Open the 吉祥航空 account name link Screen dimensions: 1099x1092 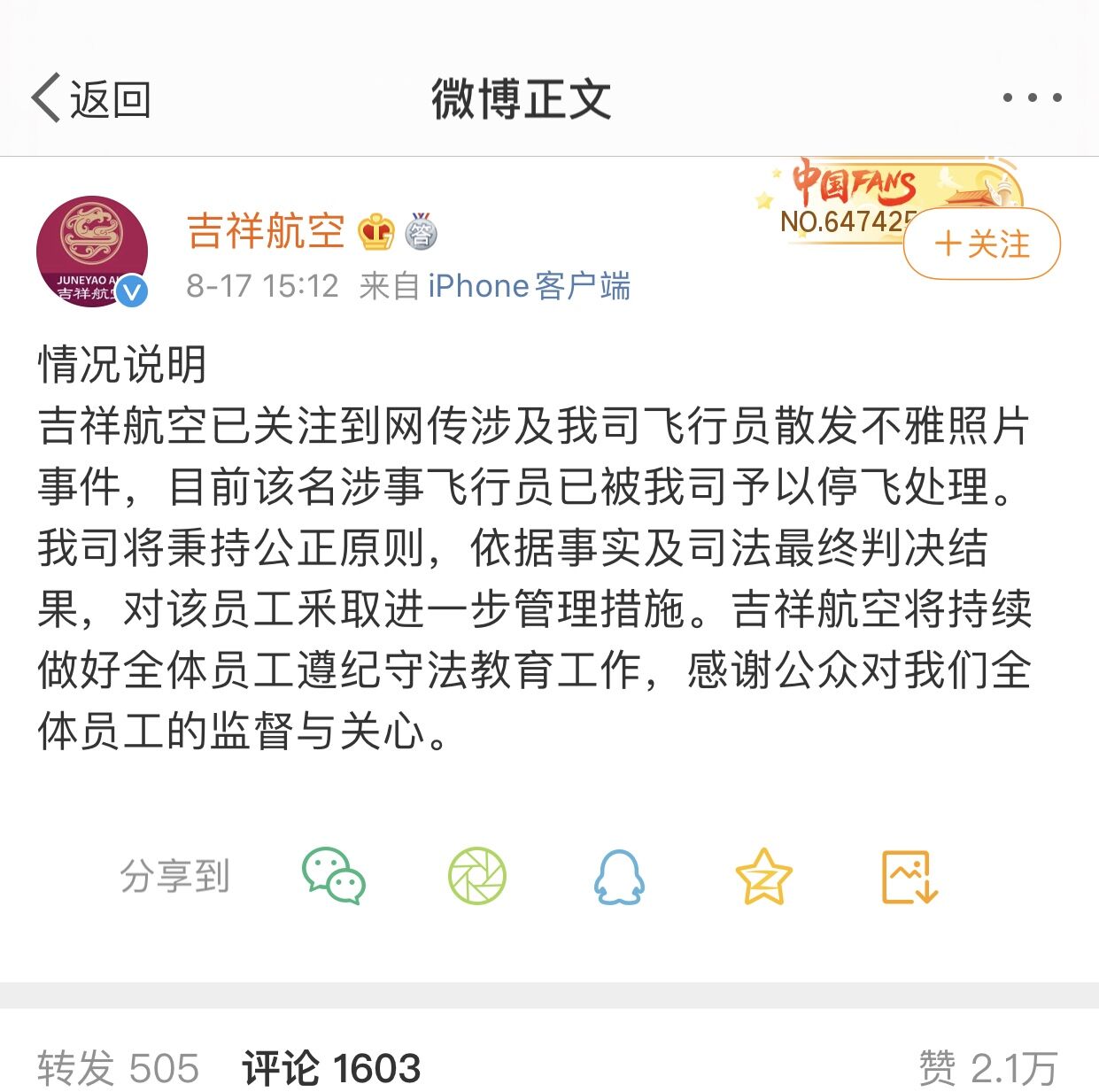tap(266, 231)
